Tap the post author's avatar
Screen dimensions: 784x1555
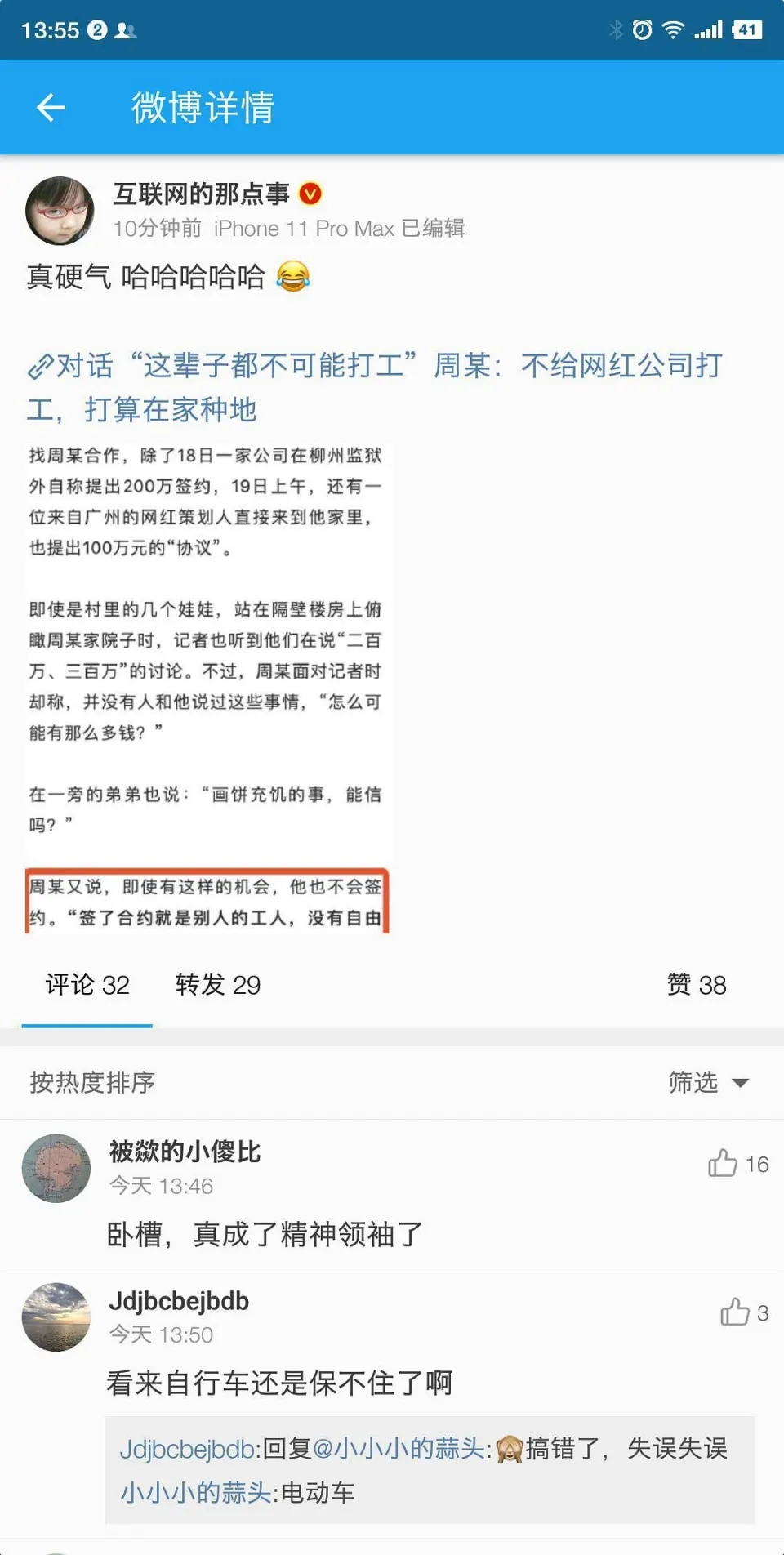[x=60, y=211]
